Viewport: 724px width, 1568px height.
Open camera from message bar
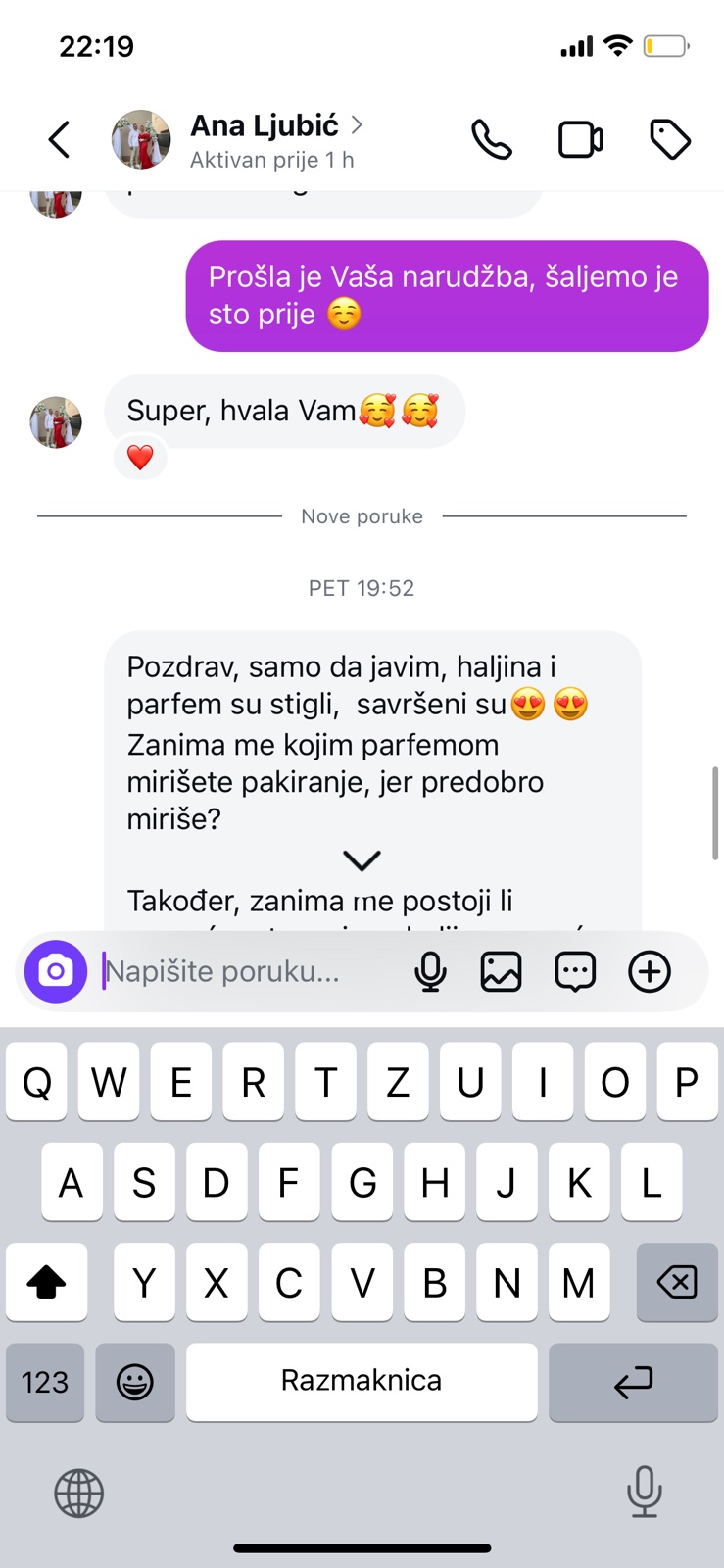56,971
